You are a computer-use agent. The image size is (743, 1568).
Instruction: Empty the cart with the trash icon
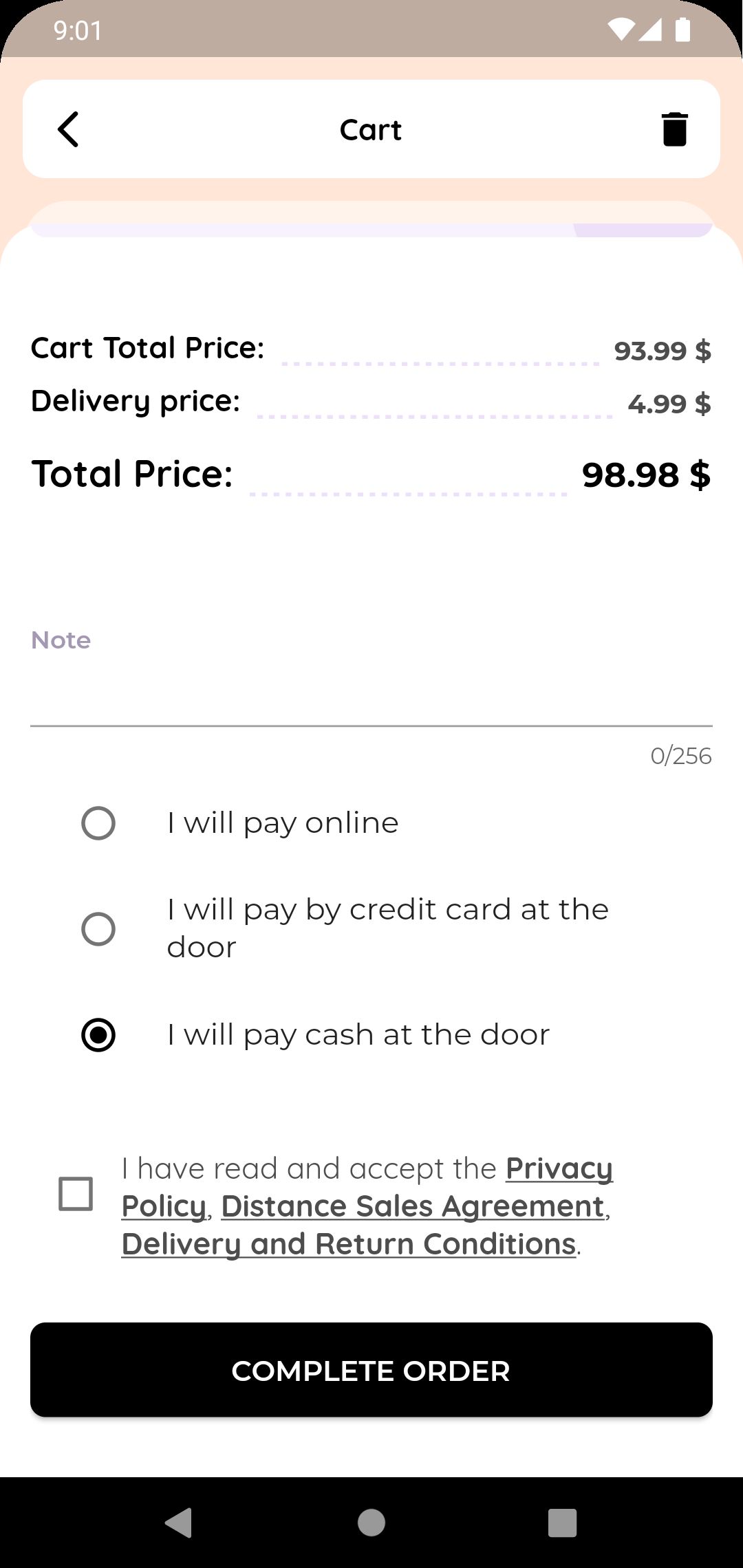[674, 129]
